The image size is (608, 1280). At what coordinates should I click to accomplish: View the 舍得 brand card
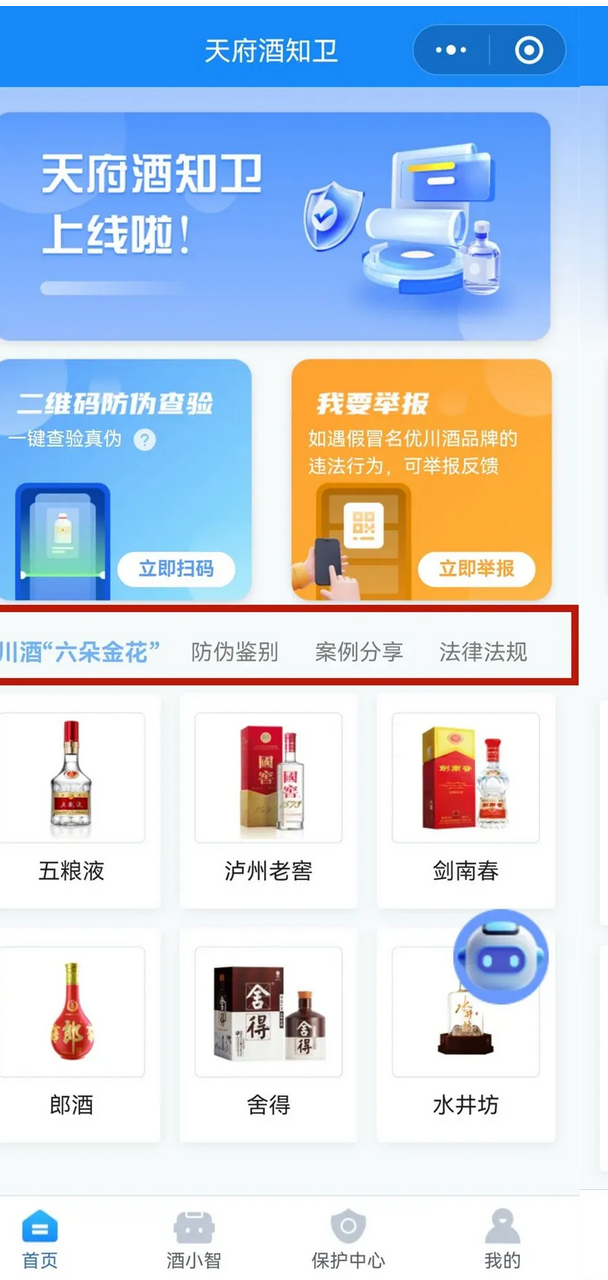tap(268, 1035)
